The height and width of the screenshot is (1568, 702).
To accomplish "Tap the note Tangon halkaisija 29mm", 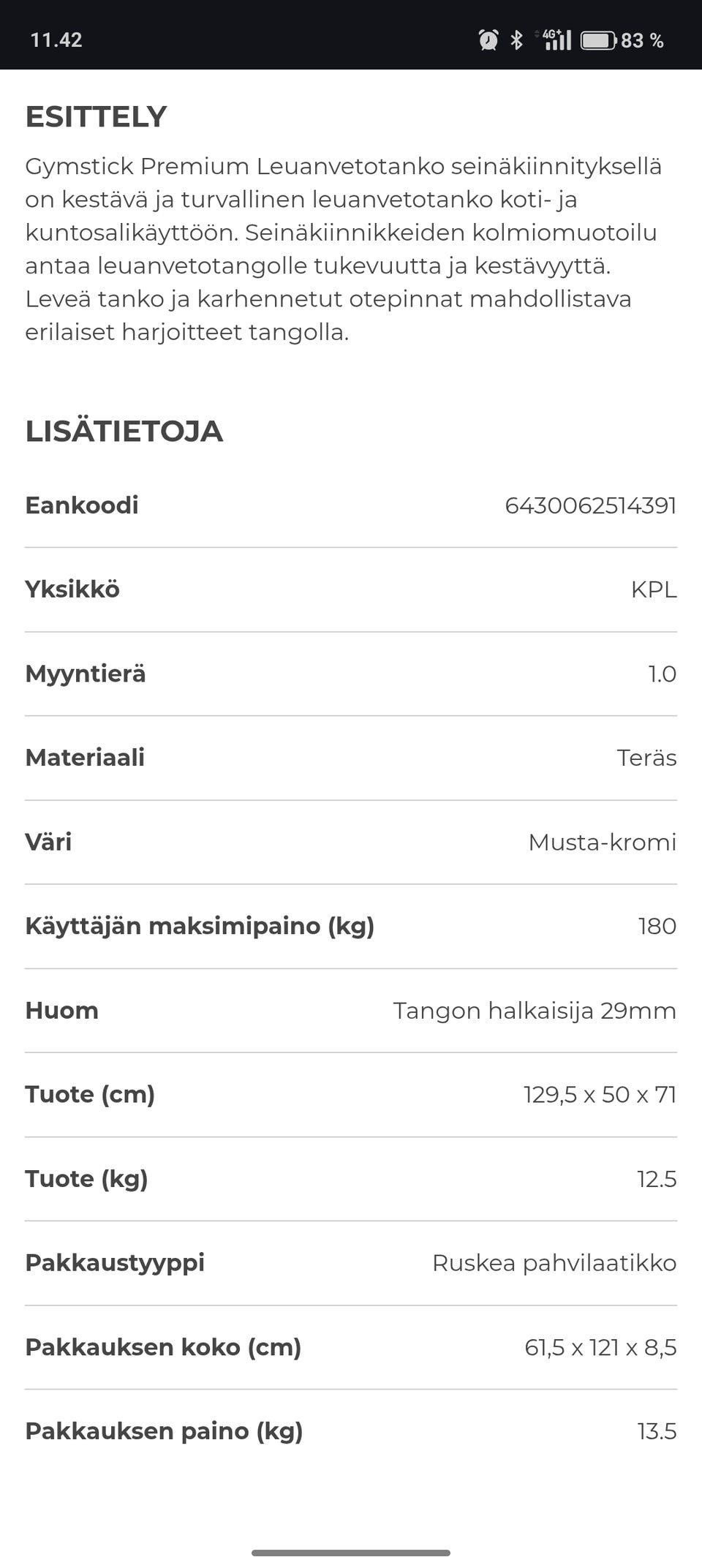I will (x=535, y=1010).
